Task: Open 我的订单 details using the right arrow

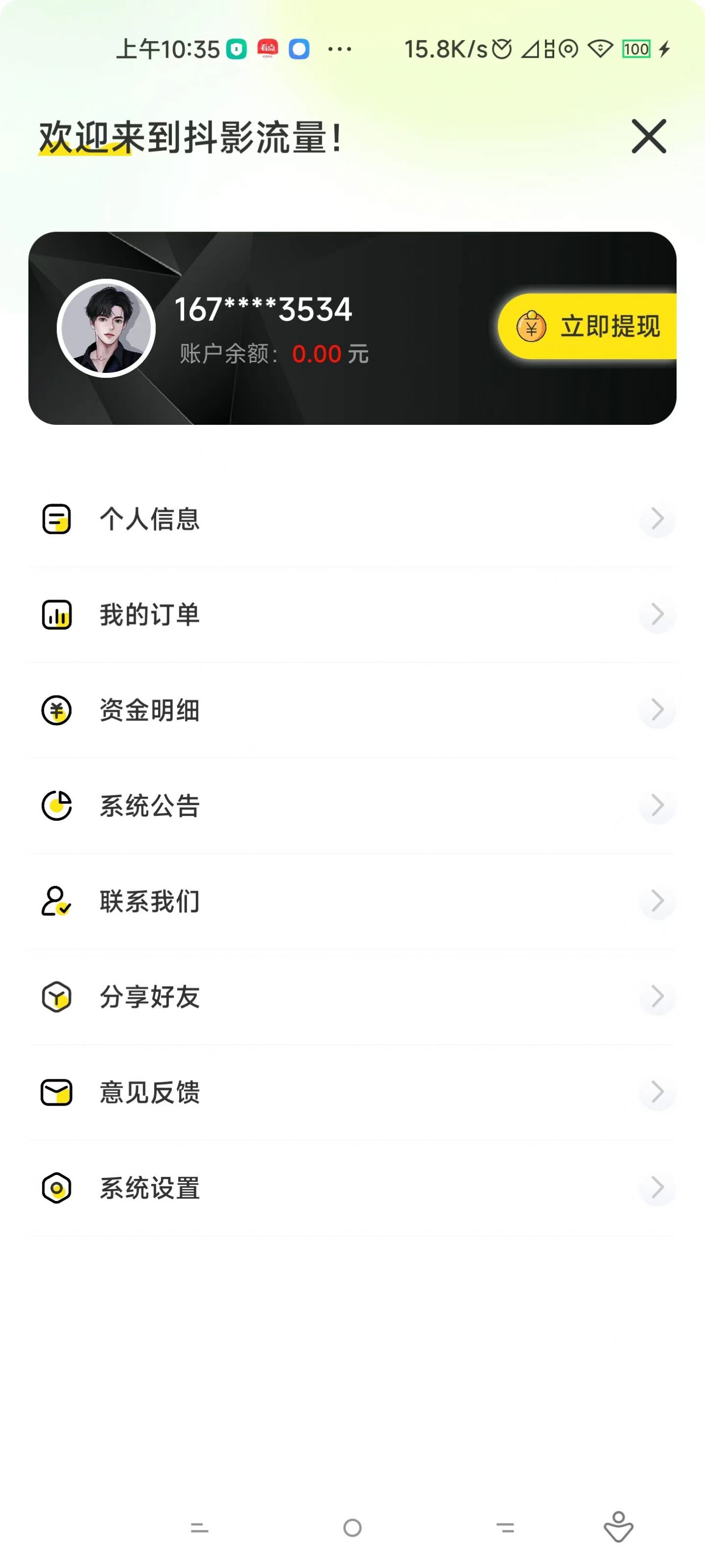Action: point(657,614)
